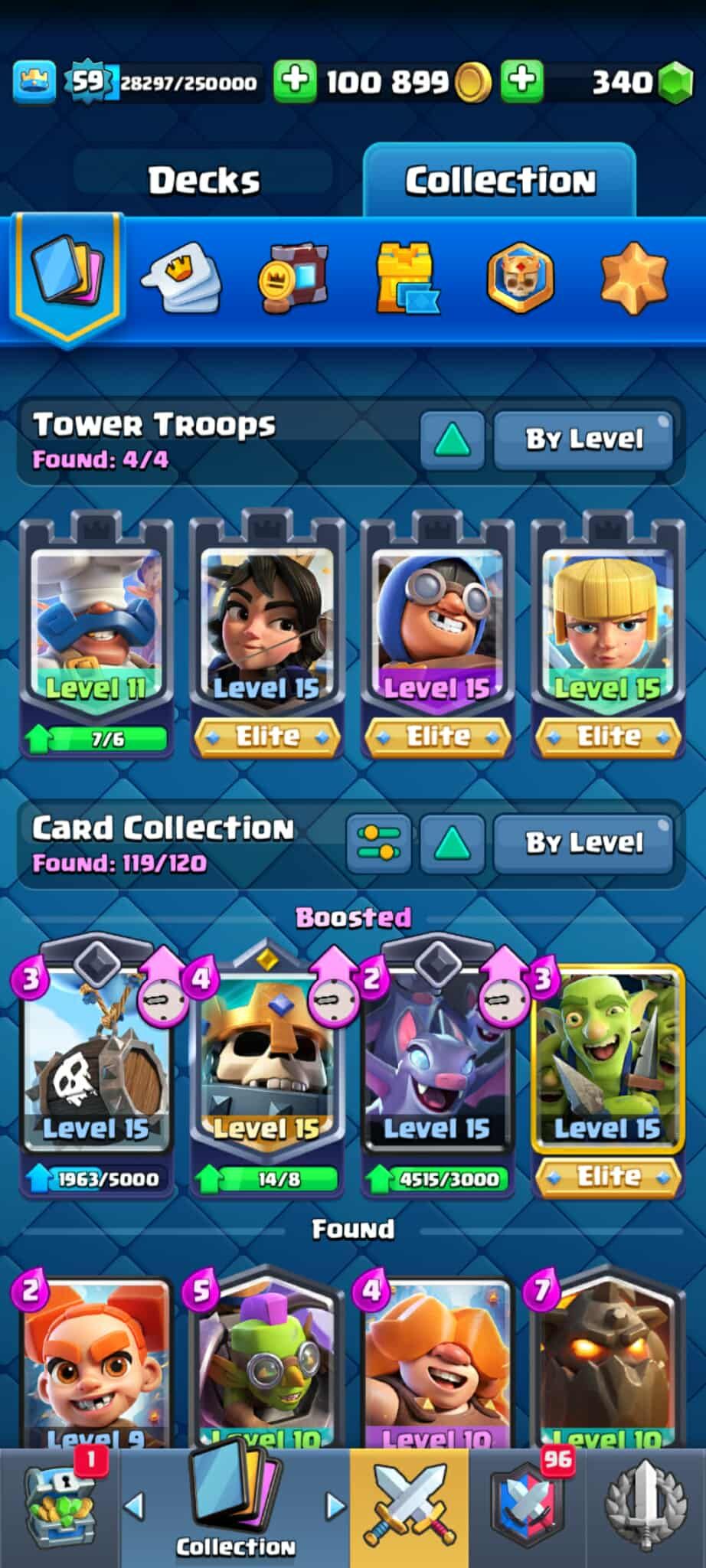Change Tower Troops sorting via By Level
Viewport: 706px width, 1568px height.
click(583, 439)
